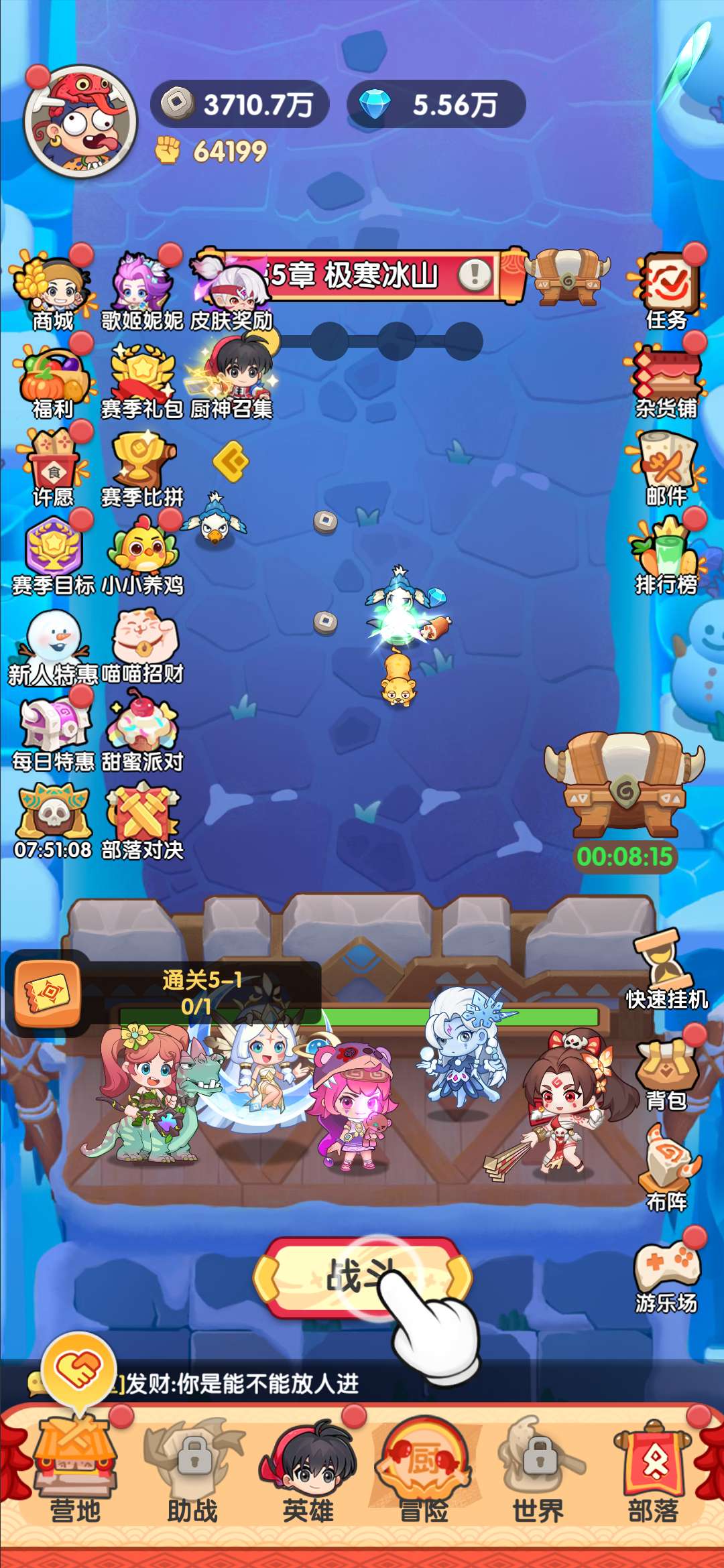Open the idle treasure chest with timer
Viewport: 724px width, 1568px height.
click(x=623, y=784)
